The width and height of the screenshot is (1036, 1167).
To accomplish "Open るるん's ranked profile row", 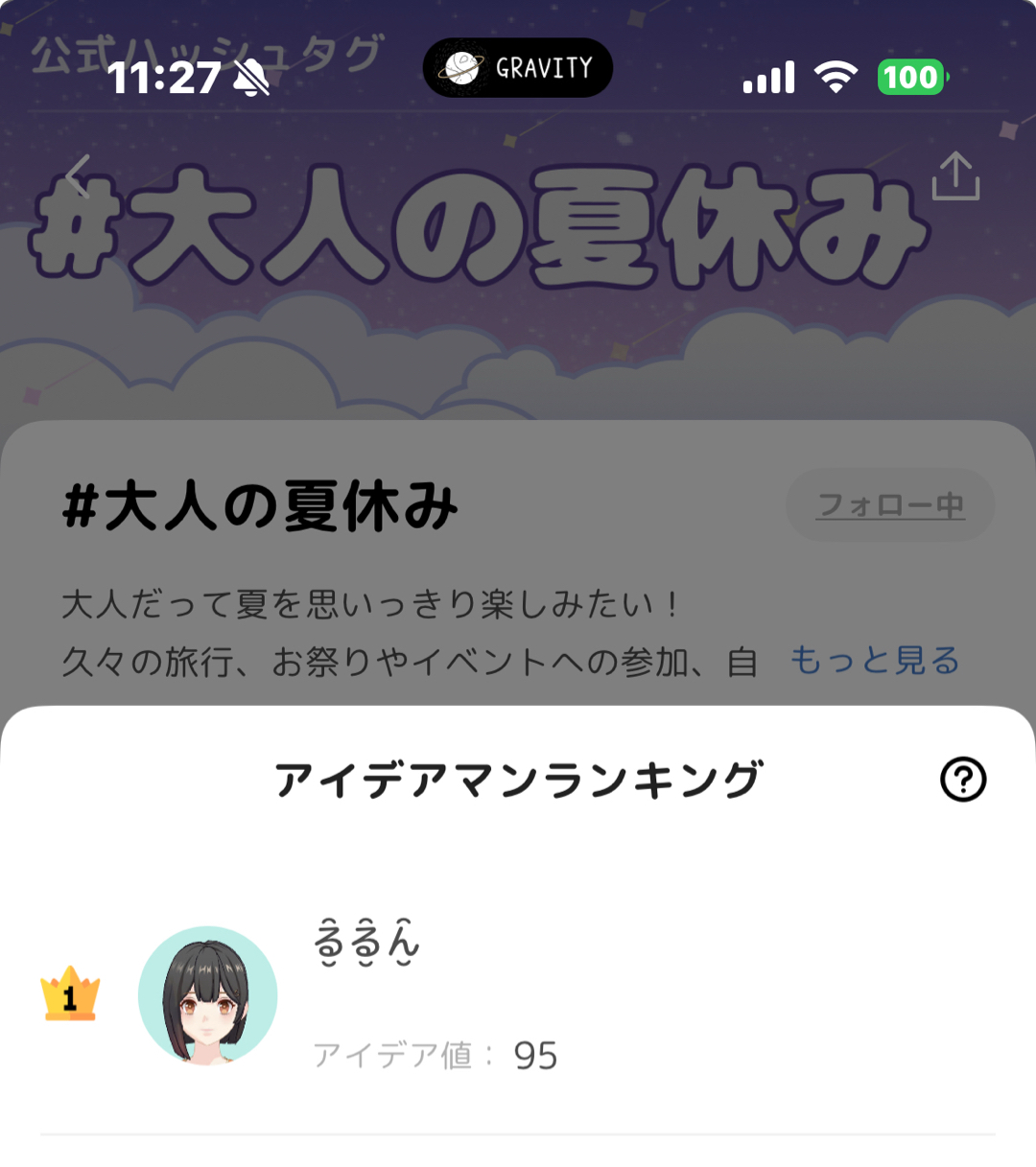I will pos(518,995).
